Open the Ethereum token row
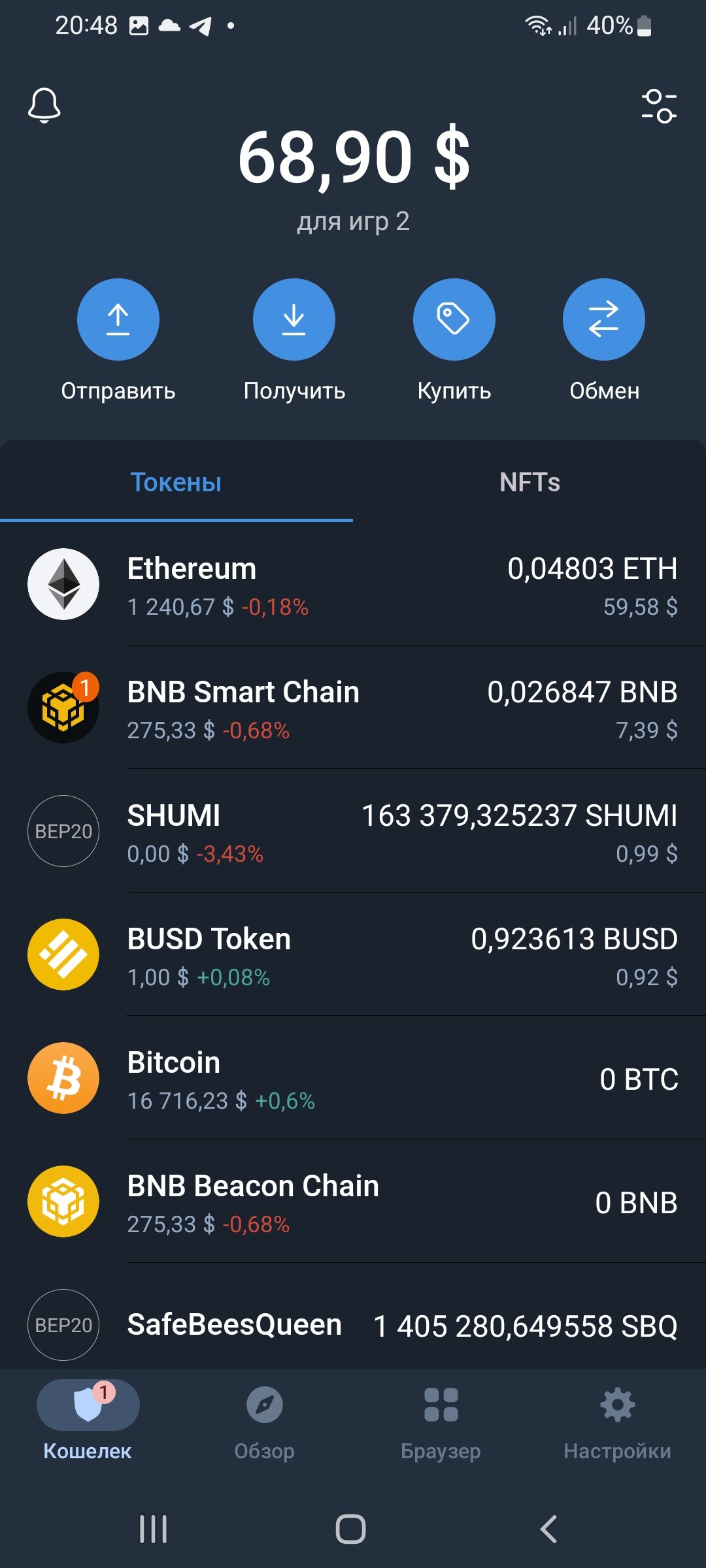 click(x=353, y=585)
